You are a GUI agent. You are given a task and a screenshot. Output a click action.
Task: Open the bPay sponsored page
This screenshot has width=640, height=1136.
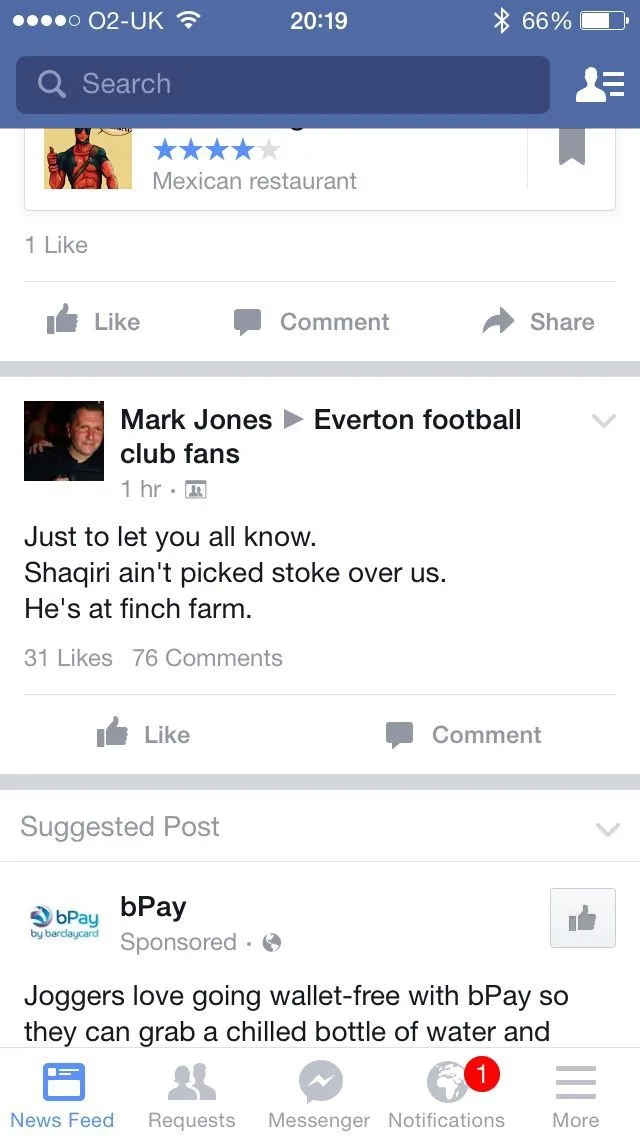[153, 907]
